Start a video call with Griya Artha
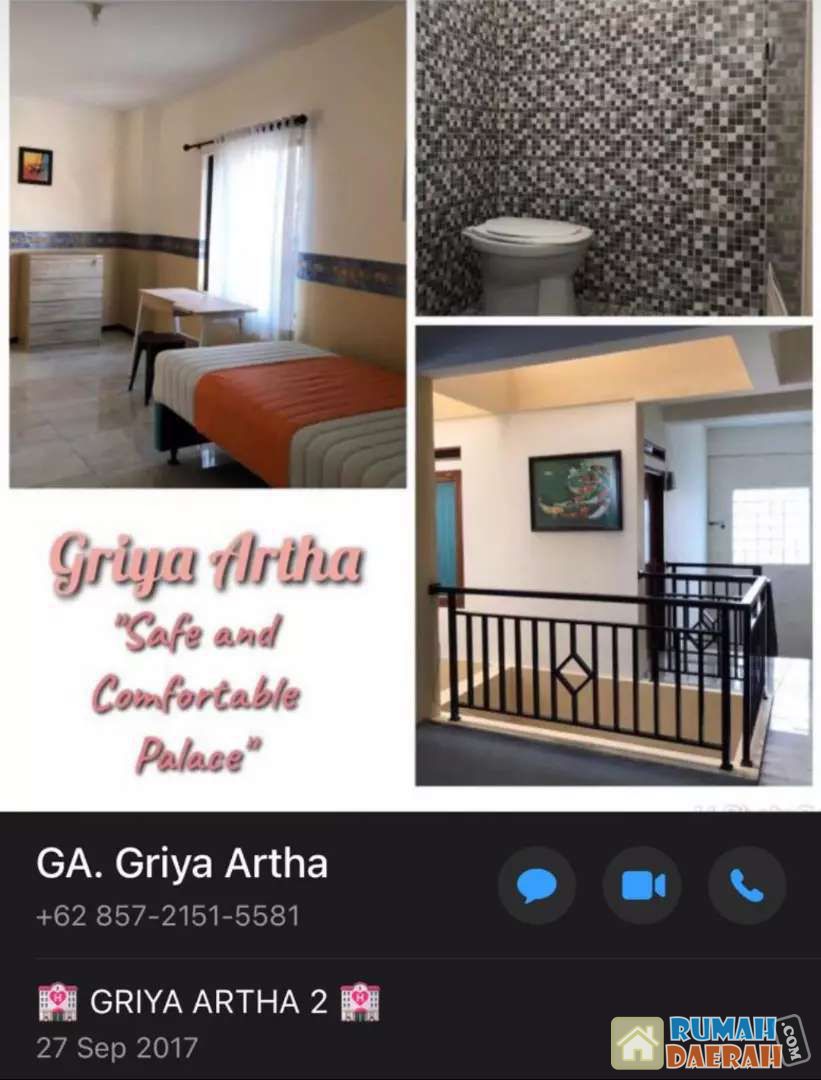 pyautogui.click(x=642, y=885)
